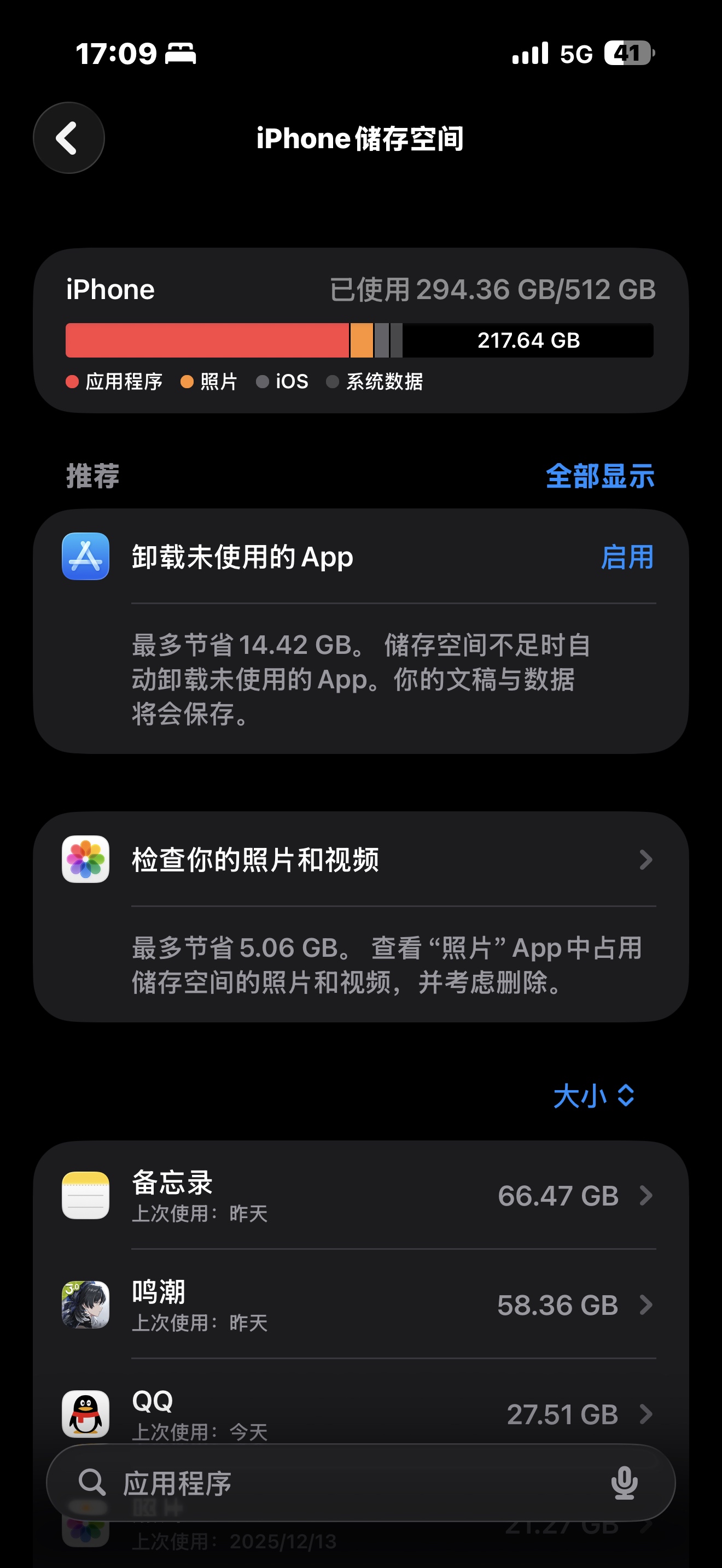Open 鸣潮 storage details

coord(360,1304)
